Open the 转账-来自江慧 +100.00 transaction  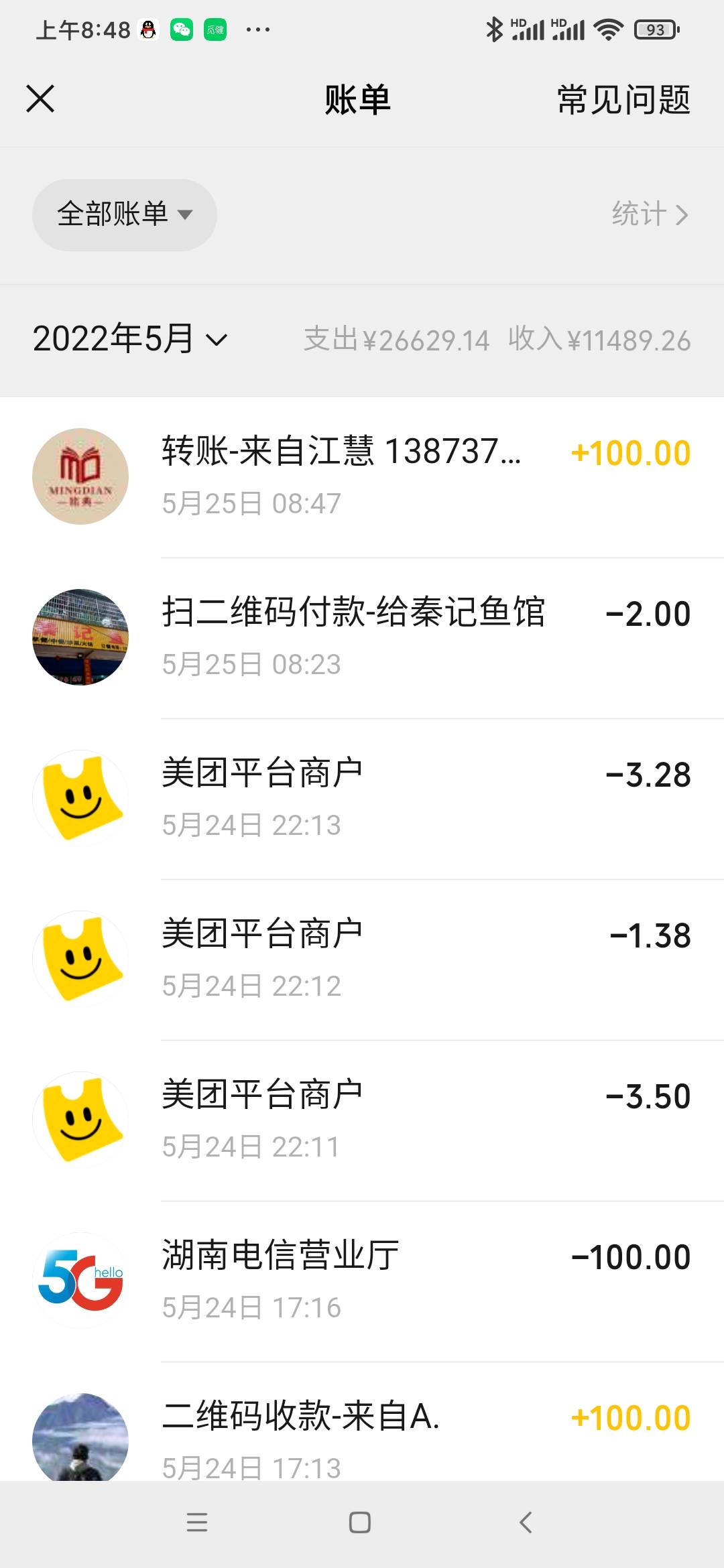362,476
